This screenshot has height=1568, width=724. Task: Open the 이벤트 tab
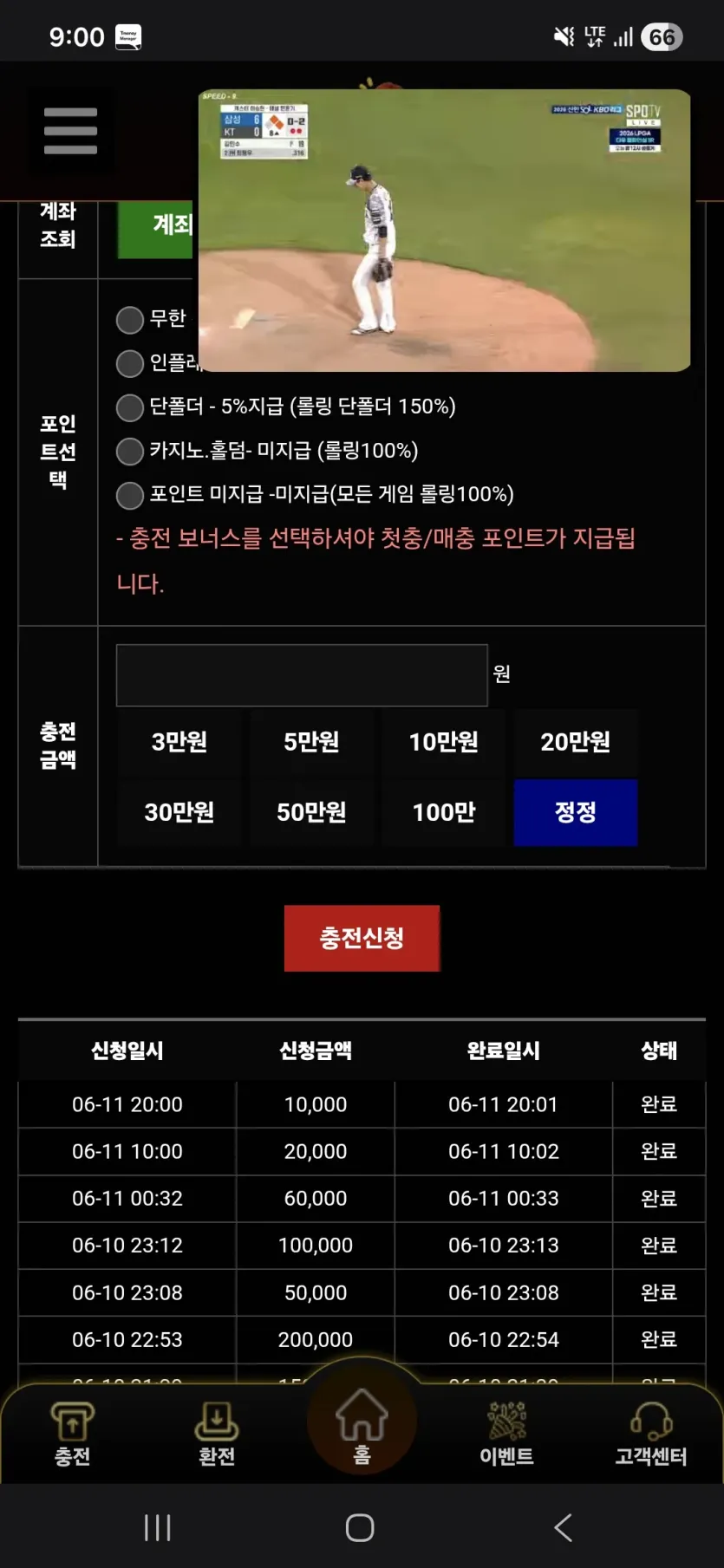(x=506, y=1435)
